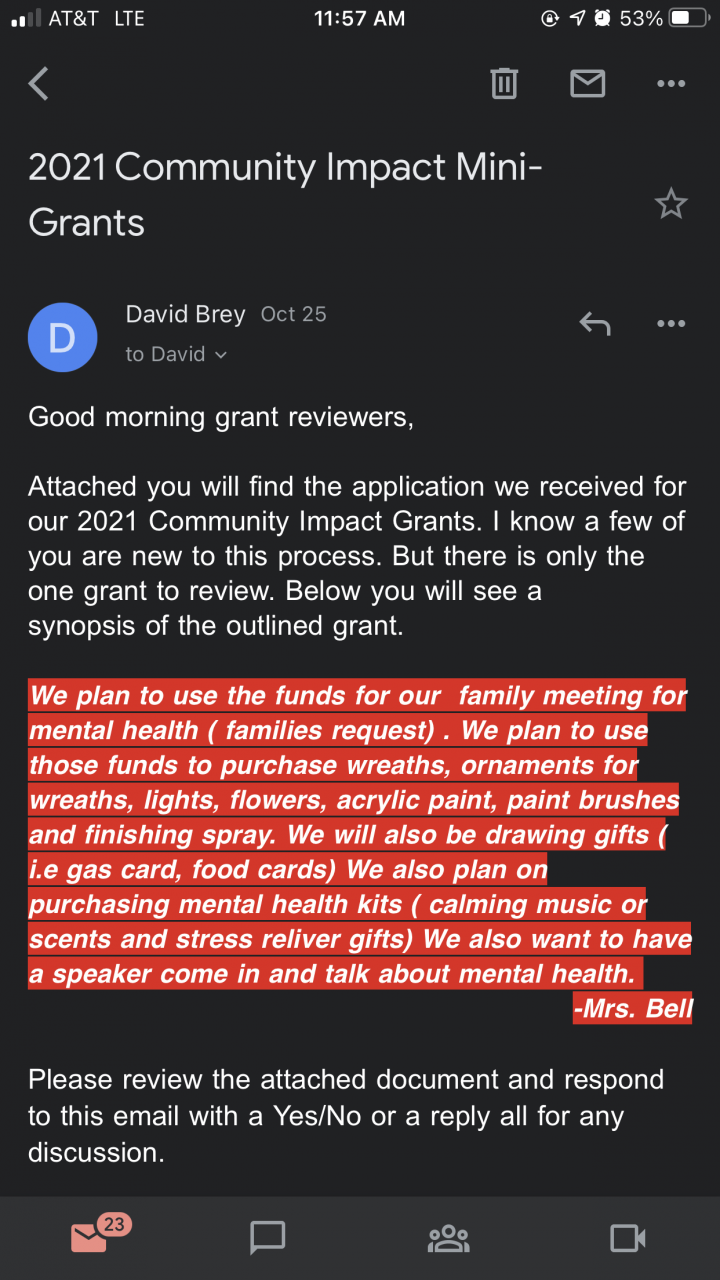
Task: Switch to the Meet video tab
Action: click(628, 1238)
